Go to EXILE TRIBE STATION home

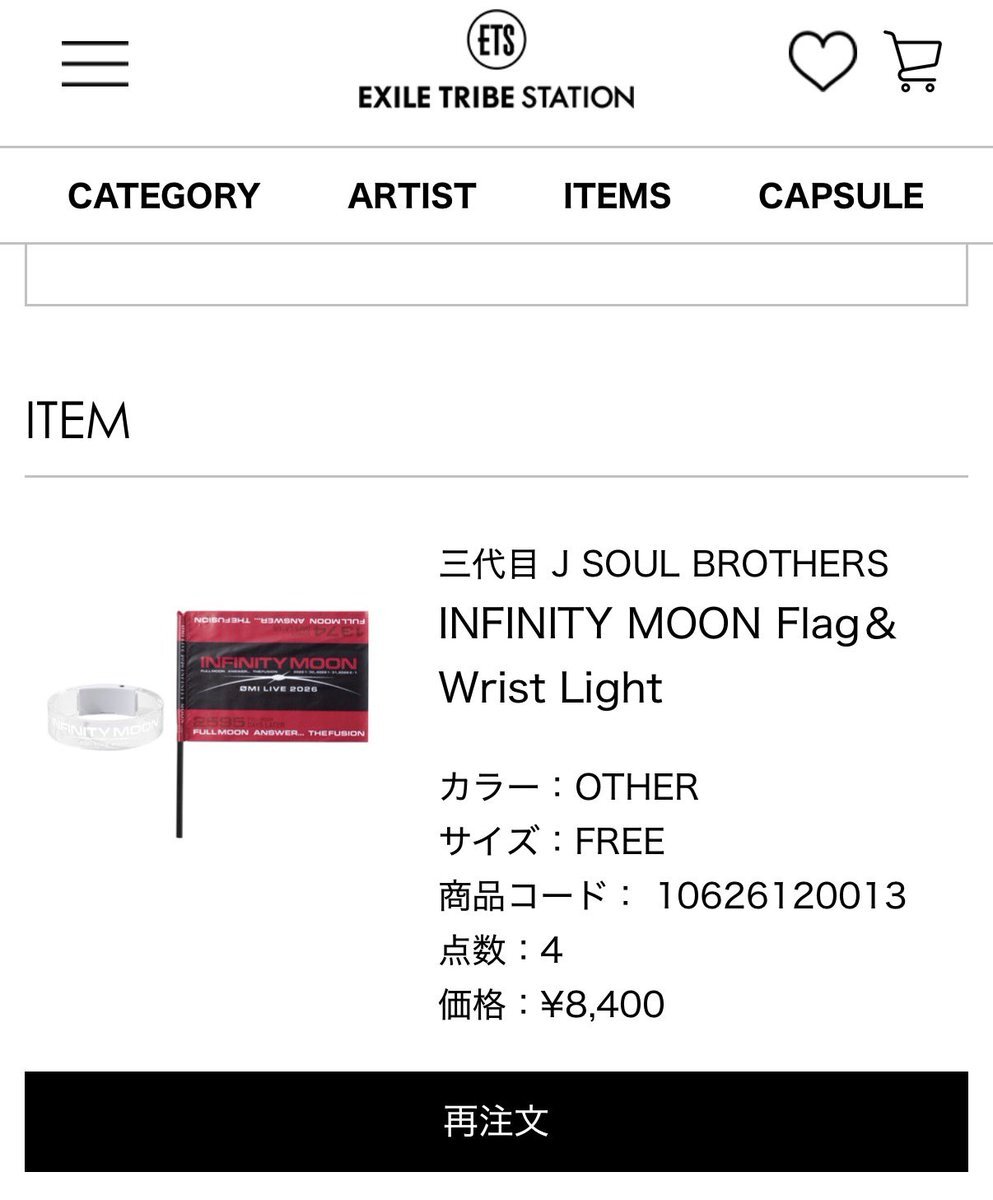pos(496,65)
